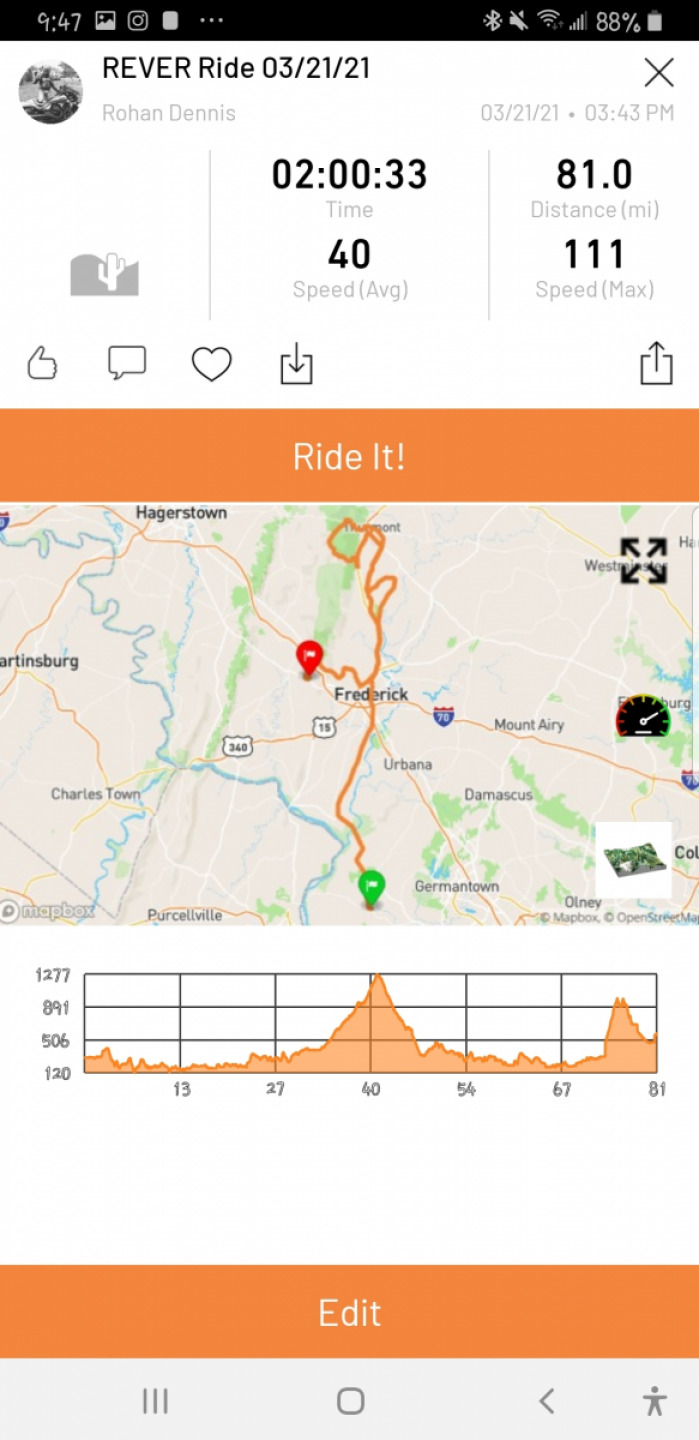The height and width of the screenshot is (1440, 699).
Task: Open Rohan Dennis's profile picture
Action: 50,92
